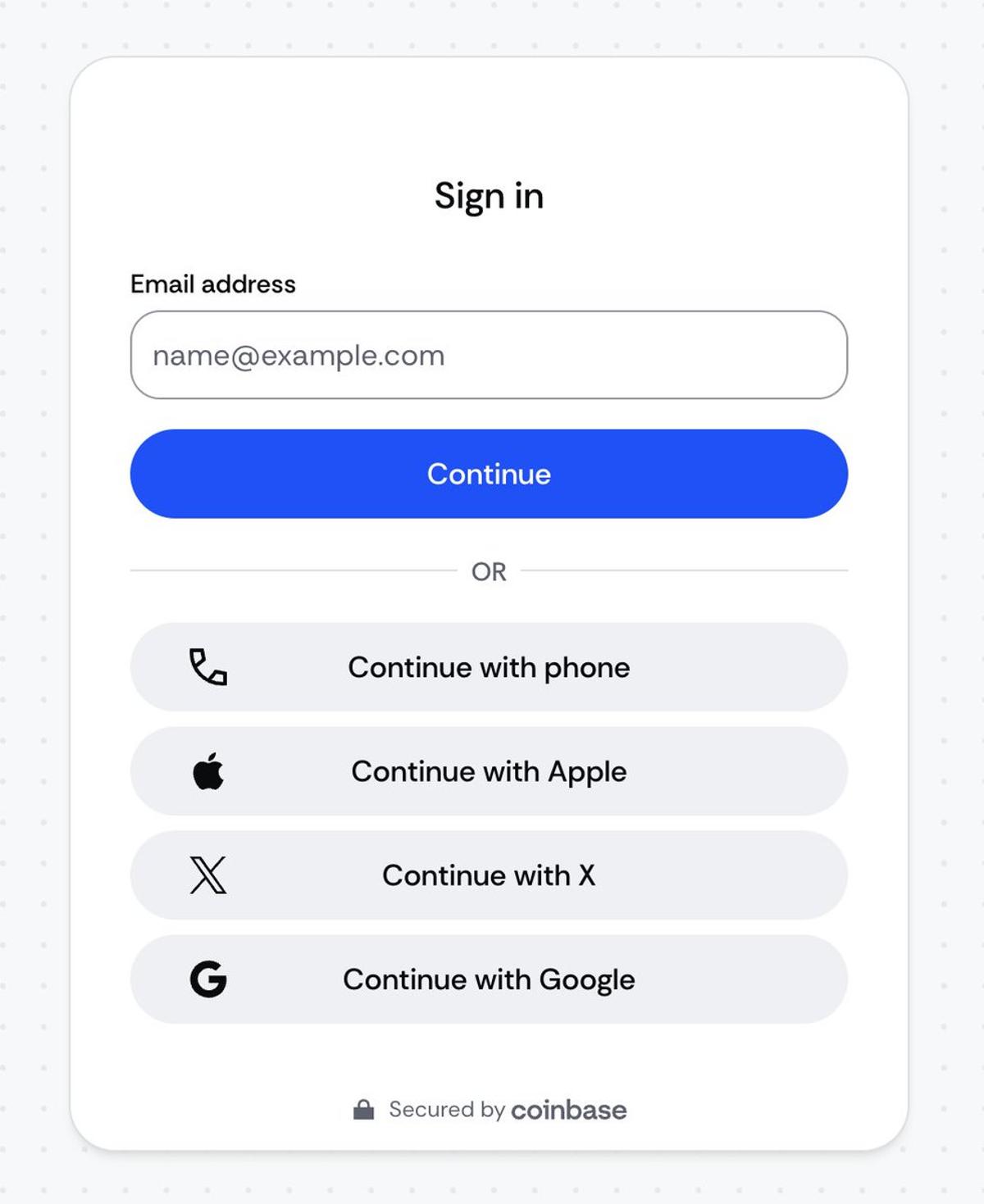Screen dimensions: 984x1204
Task: Choose Continue with Apple
Action: [489, 771]
